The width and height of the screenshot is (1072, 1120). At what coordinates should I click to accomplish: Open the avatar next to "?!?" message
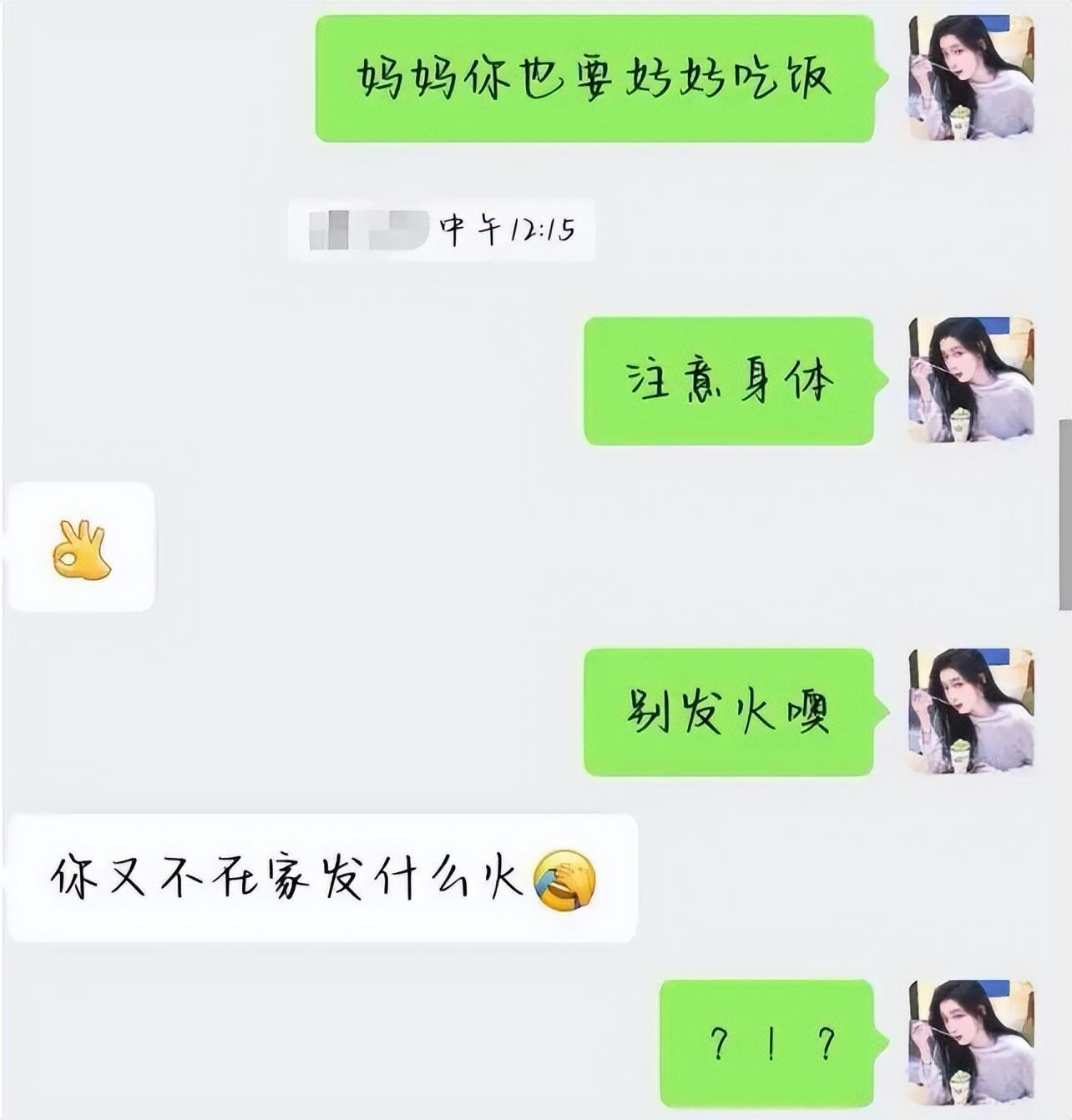point(971,1042)
